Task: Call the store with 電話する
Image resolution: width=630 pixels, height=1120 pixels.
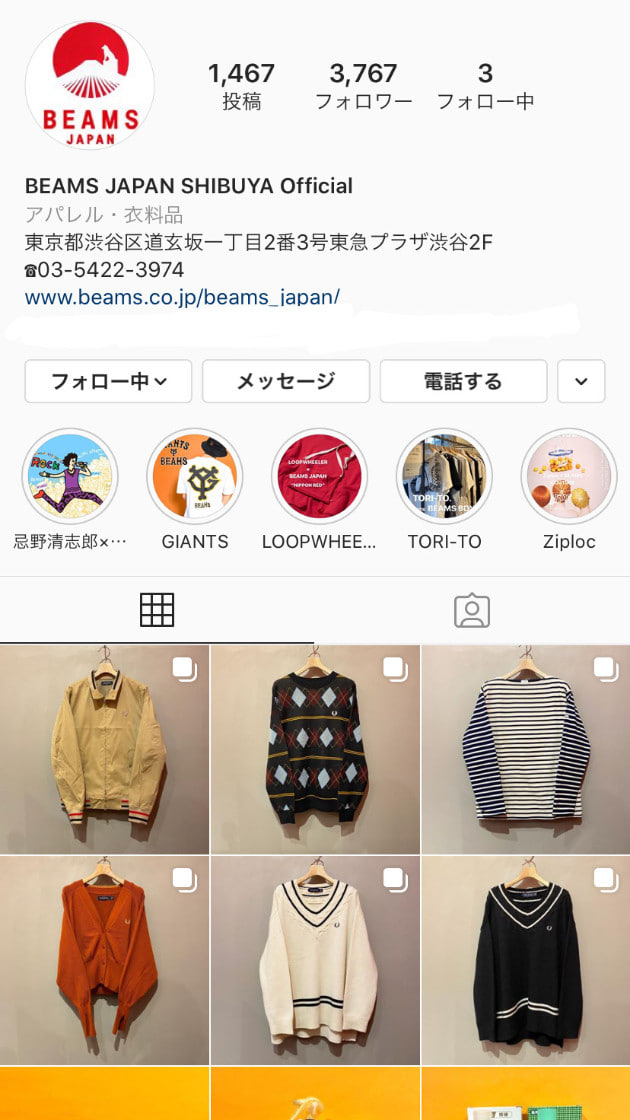Action: [463, 381]
